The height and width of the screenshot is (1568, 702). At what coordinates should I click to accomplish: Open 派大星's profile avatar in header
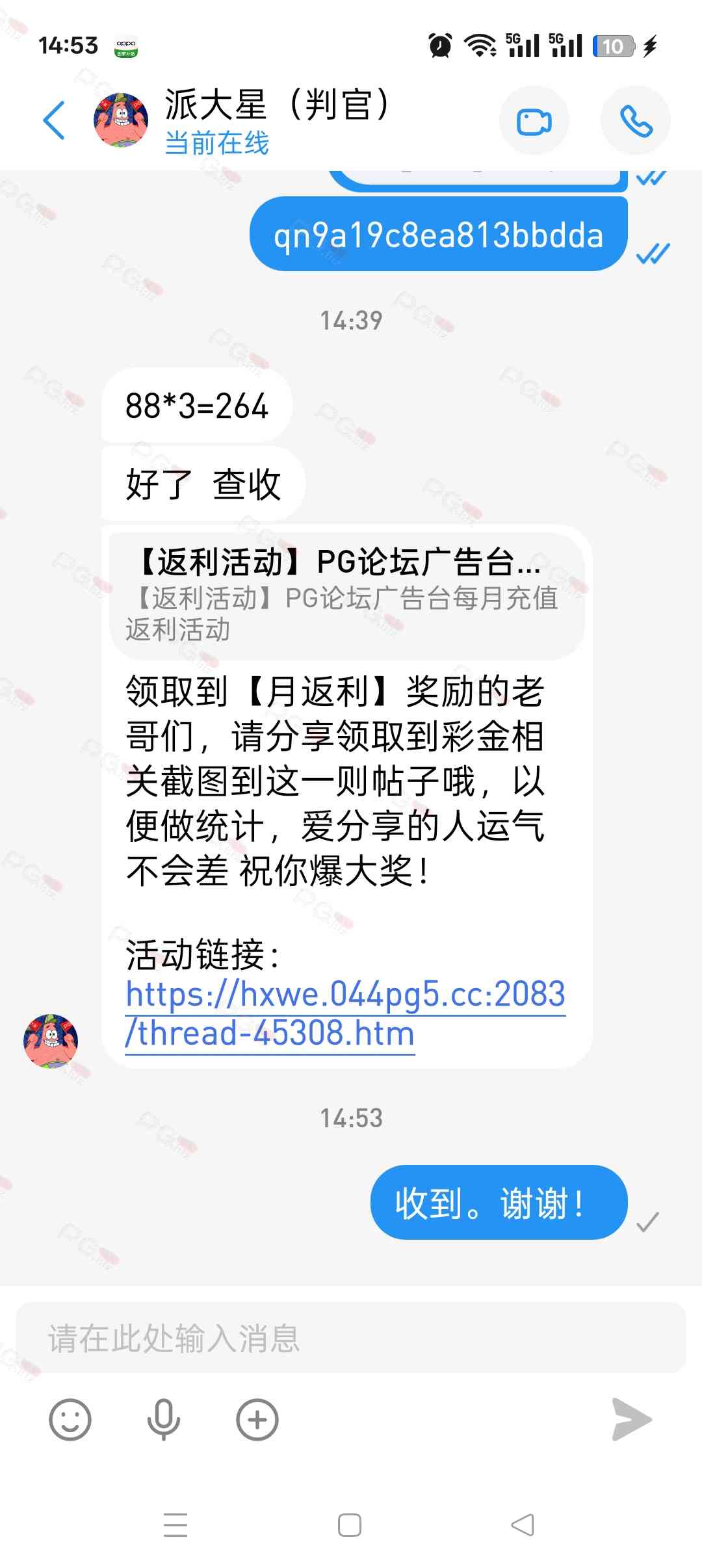click(121, 120)
